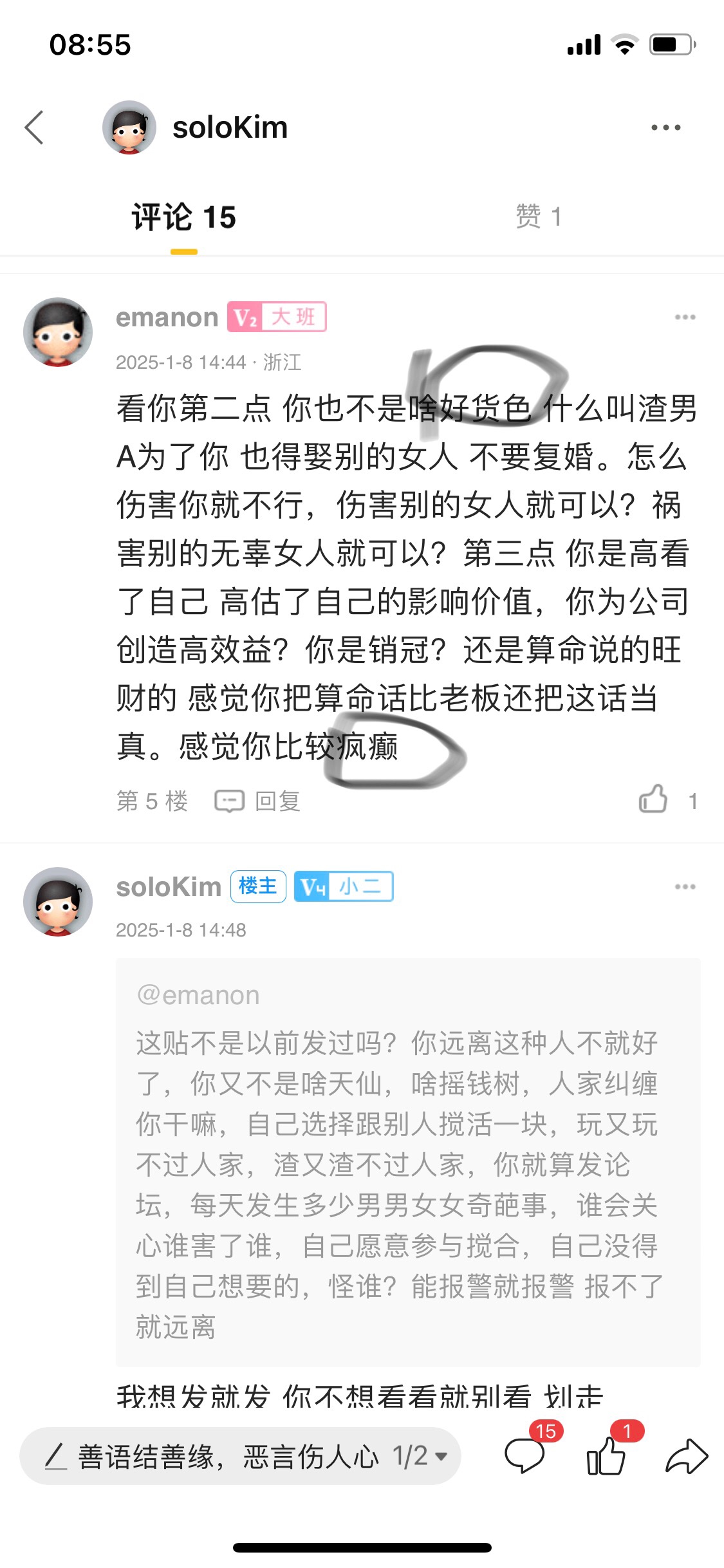Viewport: 724px width, 1568px height.
Task: Switch to the 赞 1 tab
Action: pos(539,217)
